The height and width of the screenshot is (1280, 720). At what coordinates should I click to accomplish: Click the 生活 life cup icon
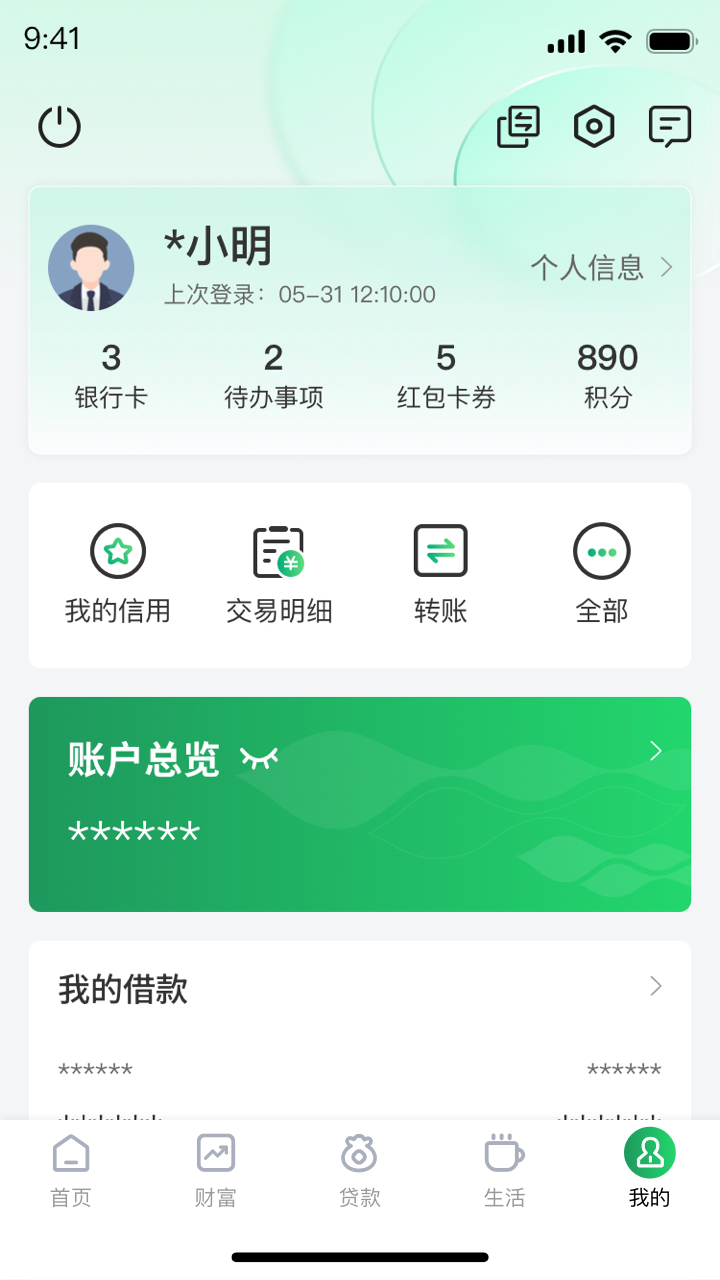tap(504, 1155)
